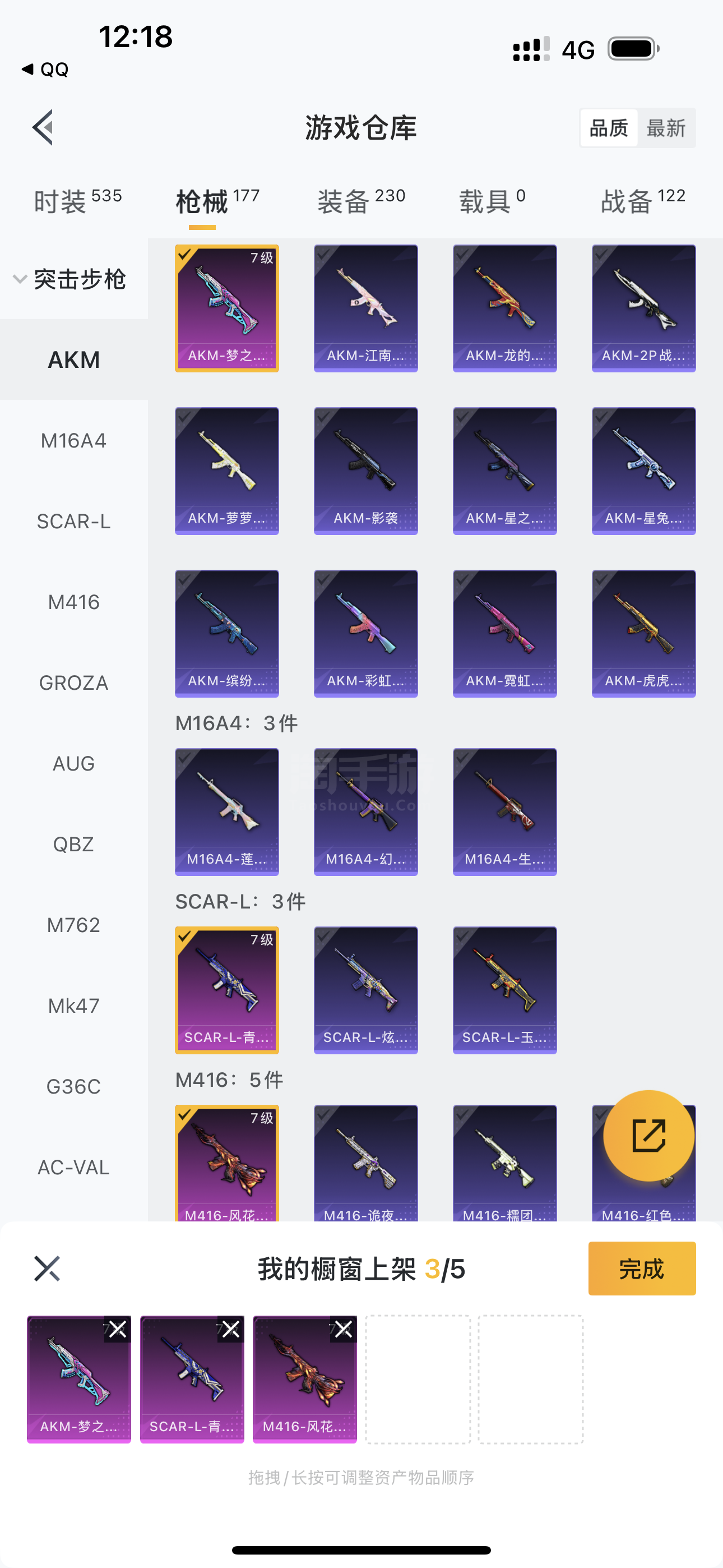Viewport: 723px width, 1568px height.
Task: Pick the AKM-虎虎 skin tile
Action: pyautogui.click(x=643, y=633)
